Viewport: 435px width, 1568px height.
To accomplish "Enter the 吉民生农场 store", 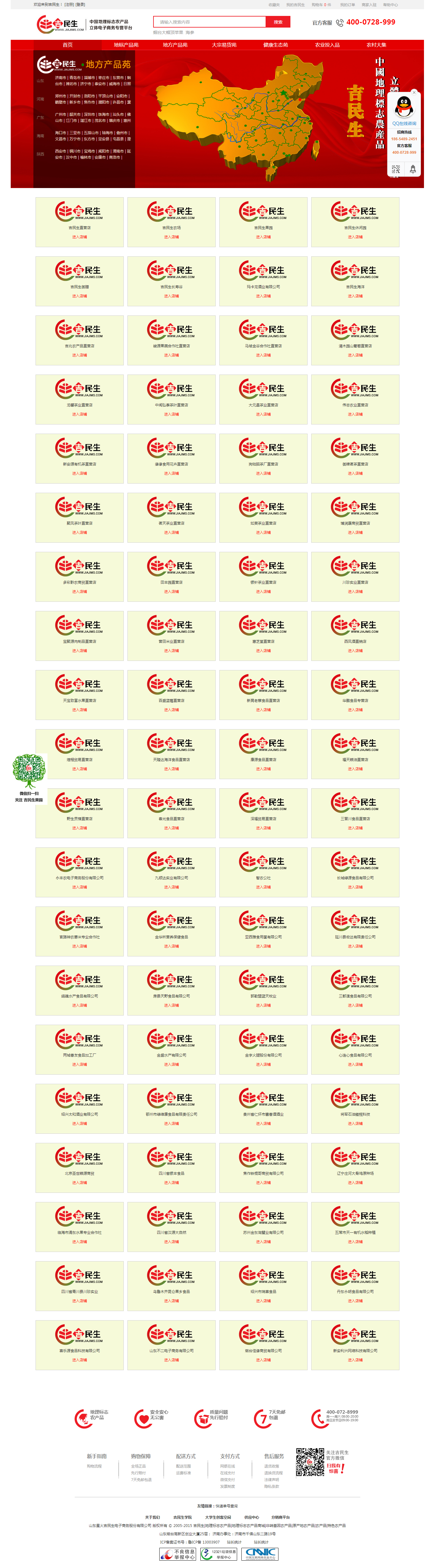I will click(x=171, y=237).
